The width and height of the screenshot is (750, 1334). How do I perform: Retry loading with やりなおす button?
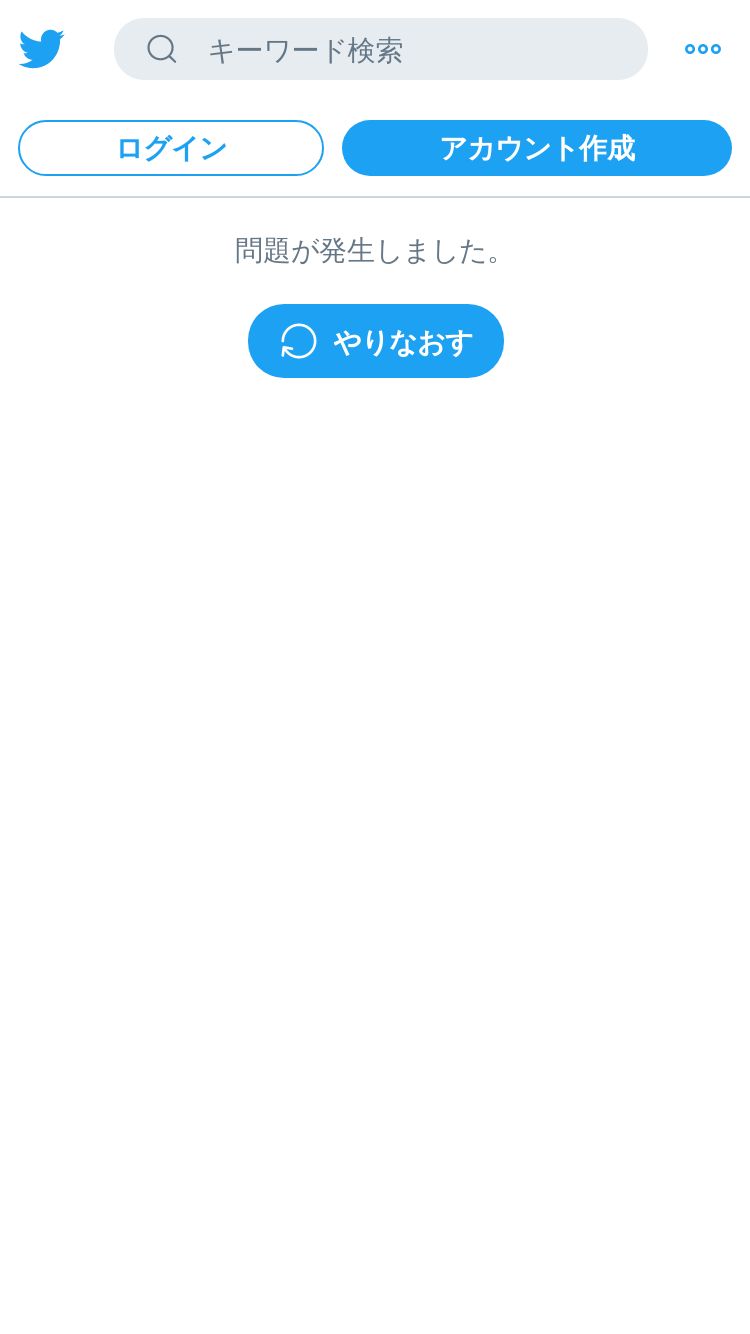376,341
